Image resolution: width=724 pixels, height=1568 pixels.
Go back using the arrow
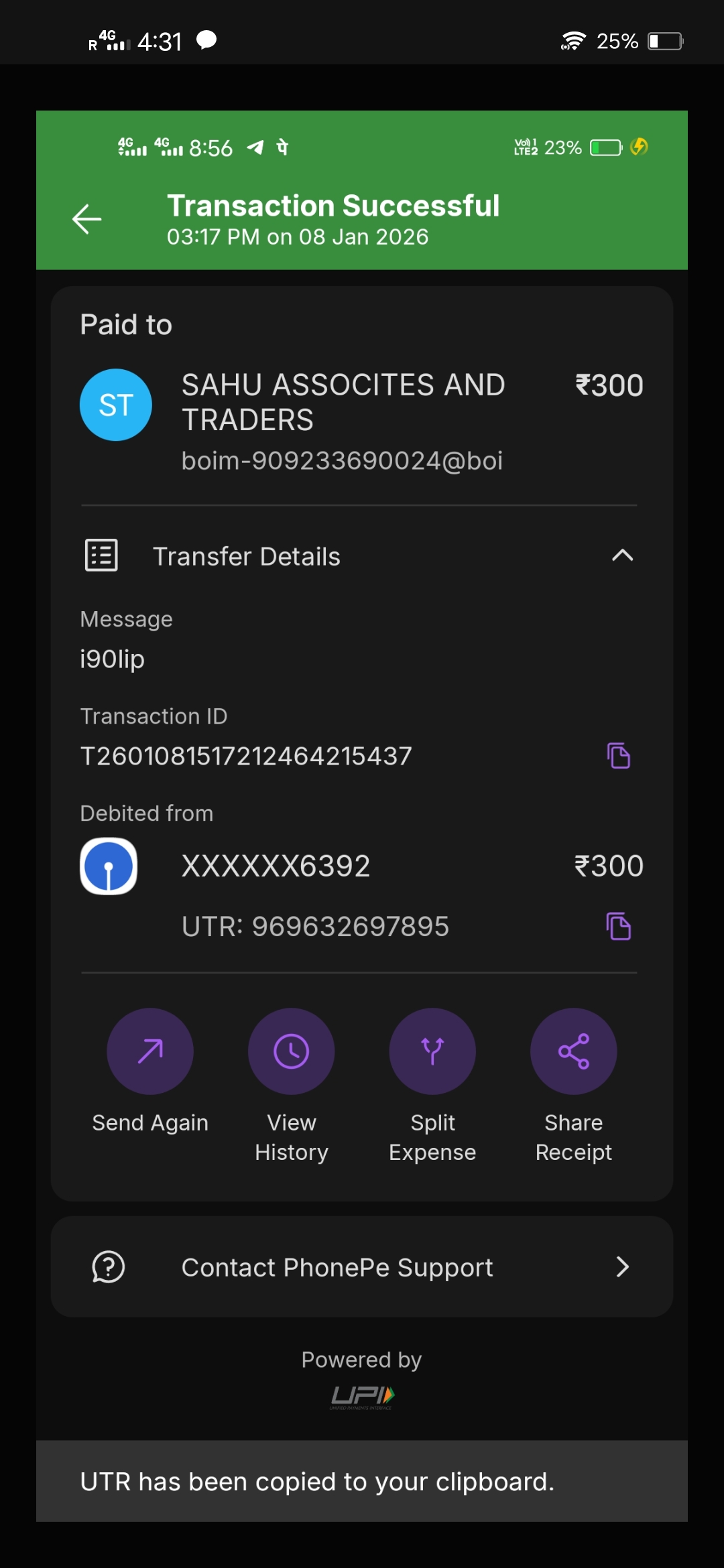(87, 219)
